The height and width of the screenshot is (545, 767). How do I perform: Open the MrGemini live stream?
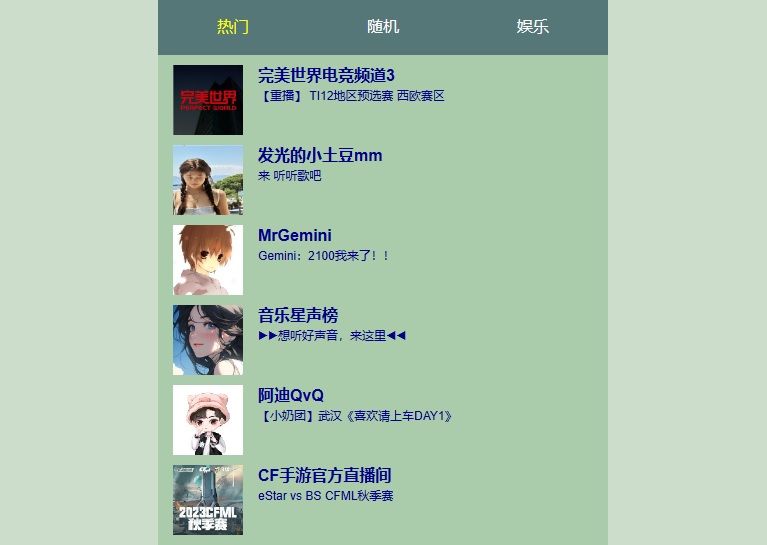coord(295,236)
